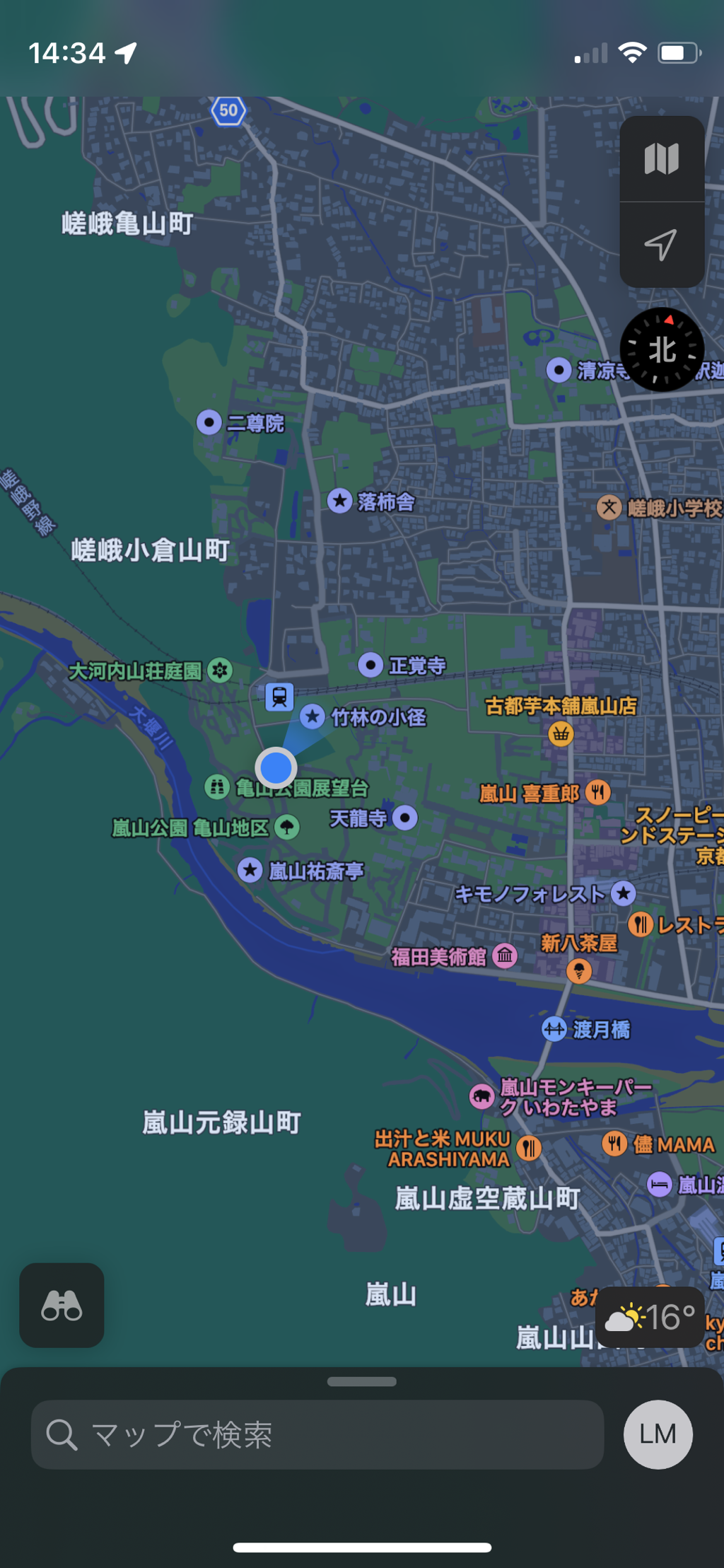Image resolution: width=724 pixels, height=1568 pixels.
Task: Select the 竹林の小径 map pin
Action: [x=313, y=716]
